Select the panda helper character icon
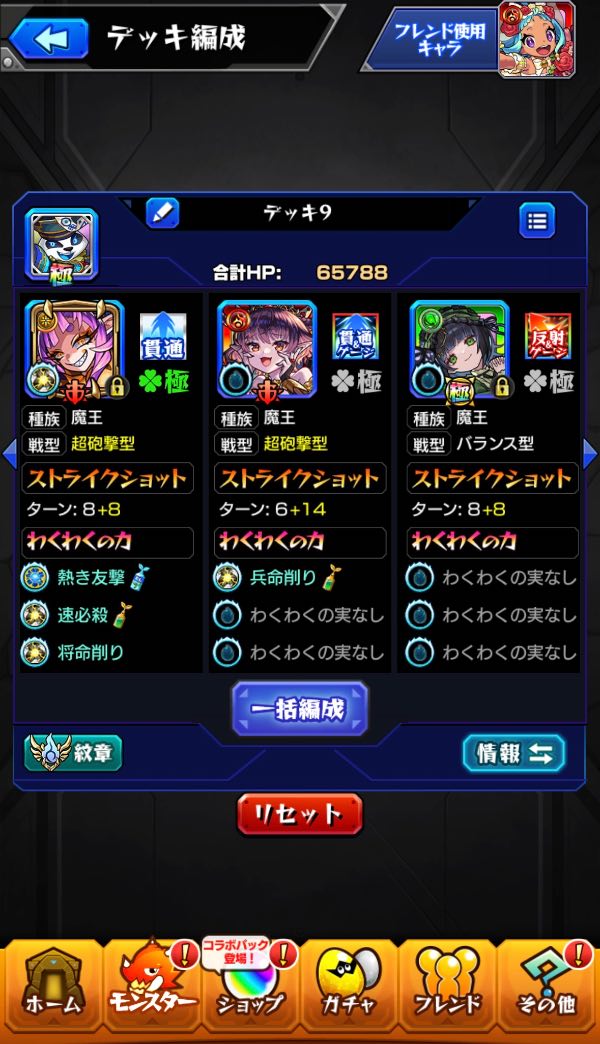This screenshot has height=1044, width=600. coord(61,244)
